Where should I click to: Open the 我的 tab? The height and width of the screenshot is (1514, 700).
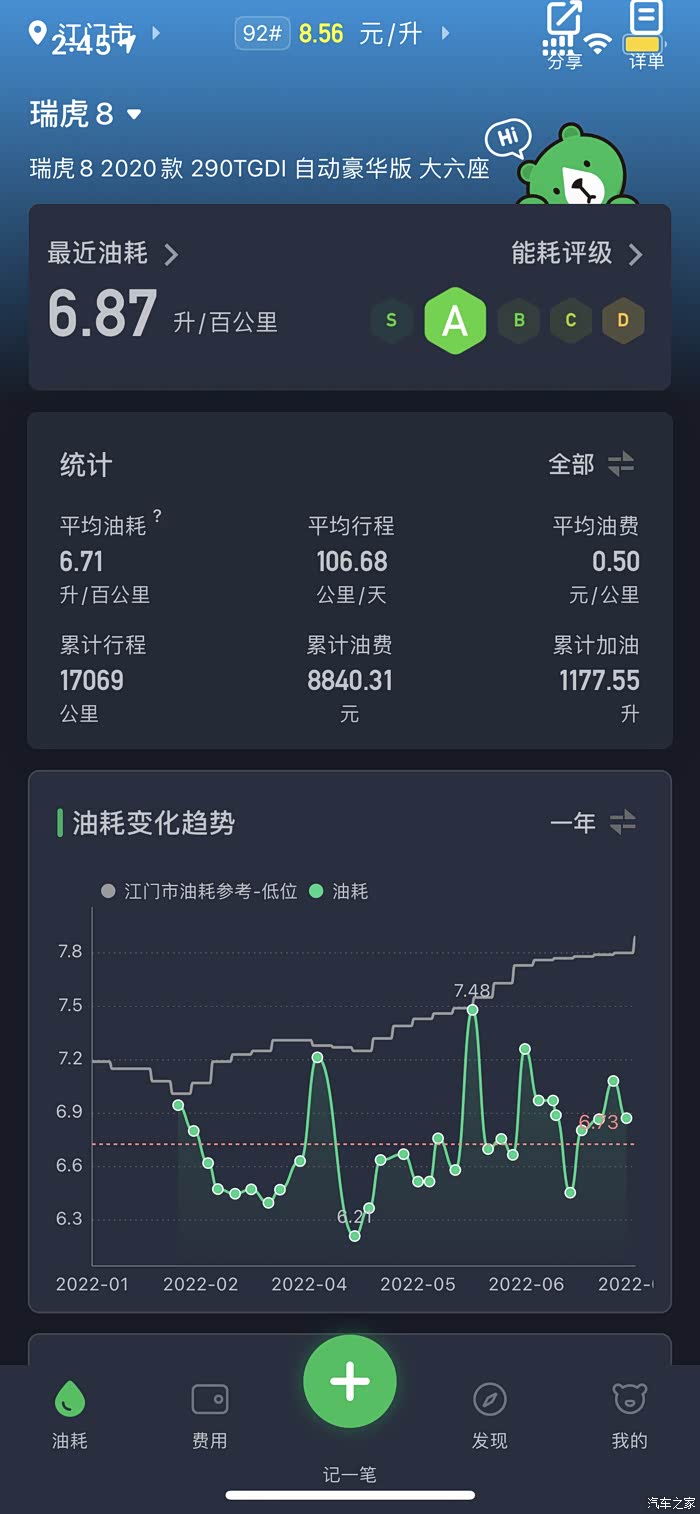pyautogui.click(x=630, y=1414)
